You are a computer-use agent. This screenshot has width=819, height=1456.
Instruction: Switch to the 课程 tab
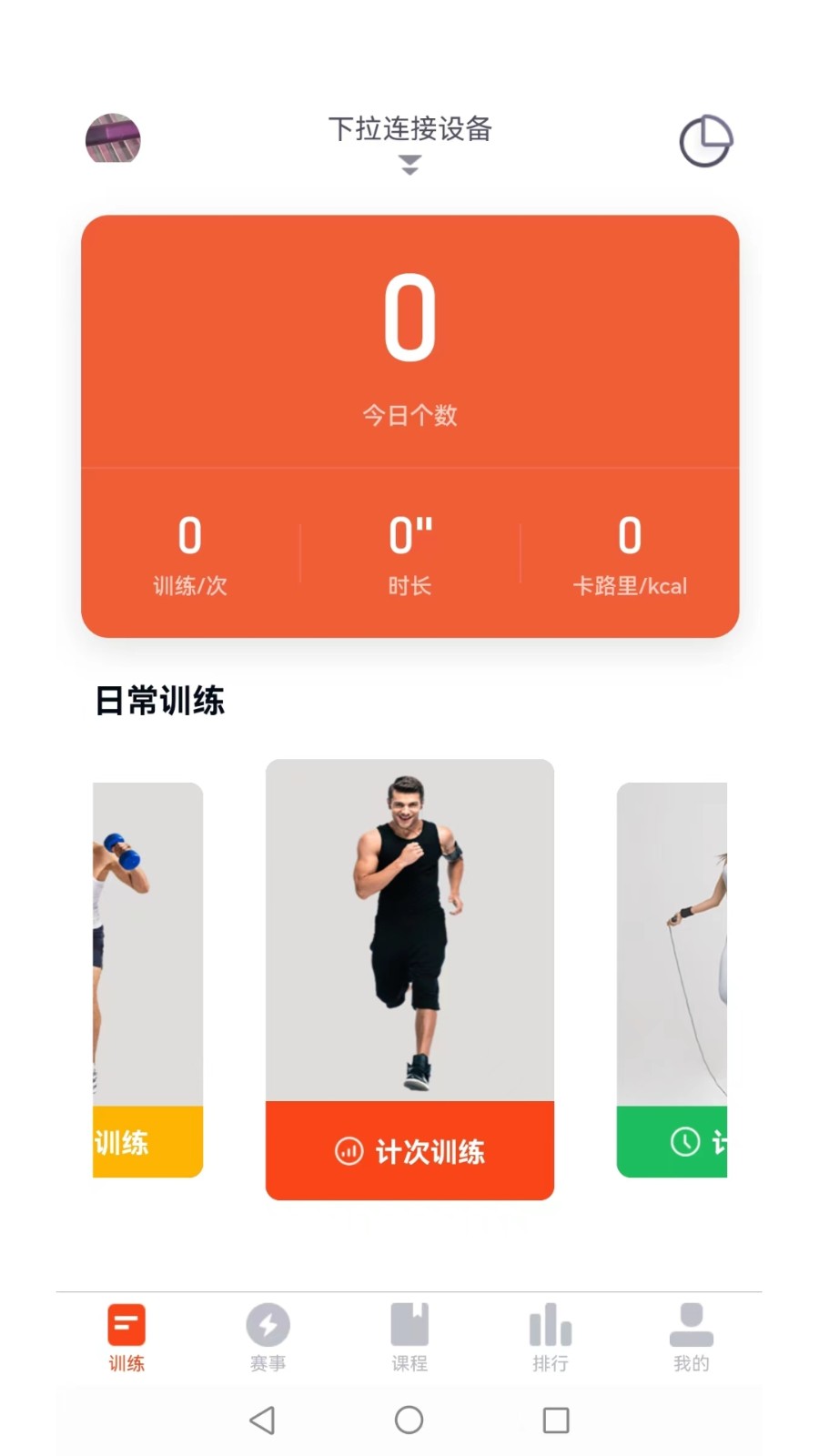coord(409,1336)
